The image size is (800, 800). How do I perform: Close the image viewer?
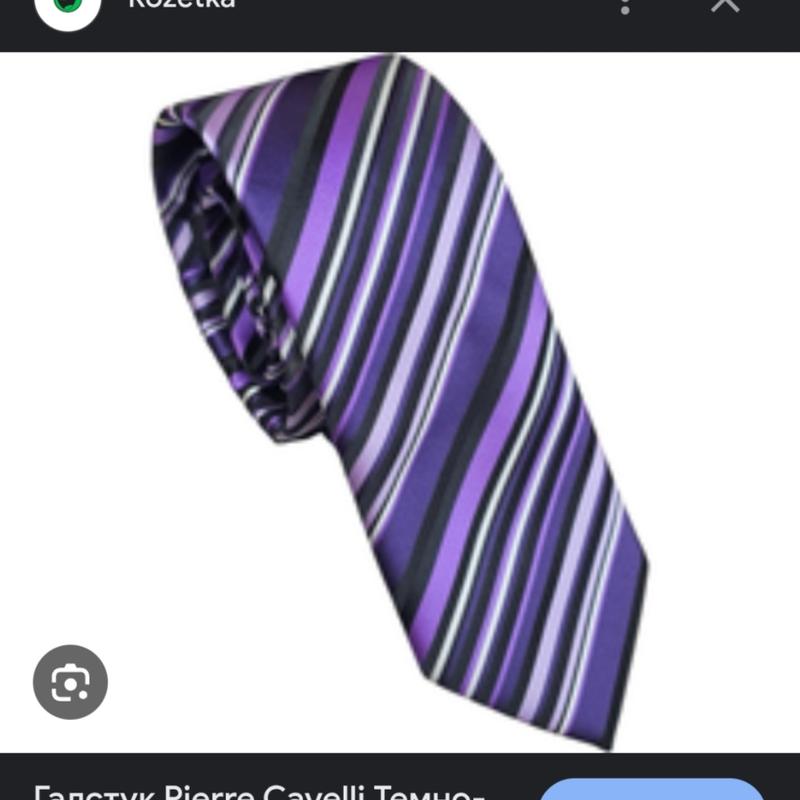(x=725, y=5)
